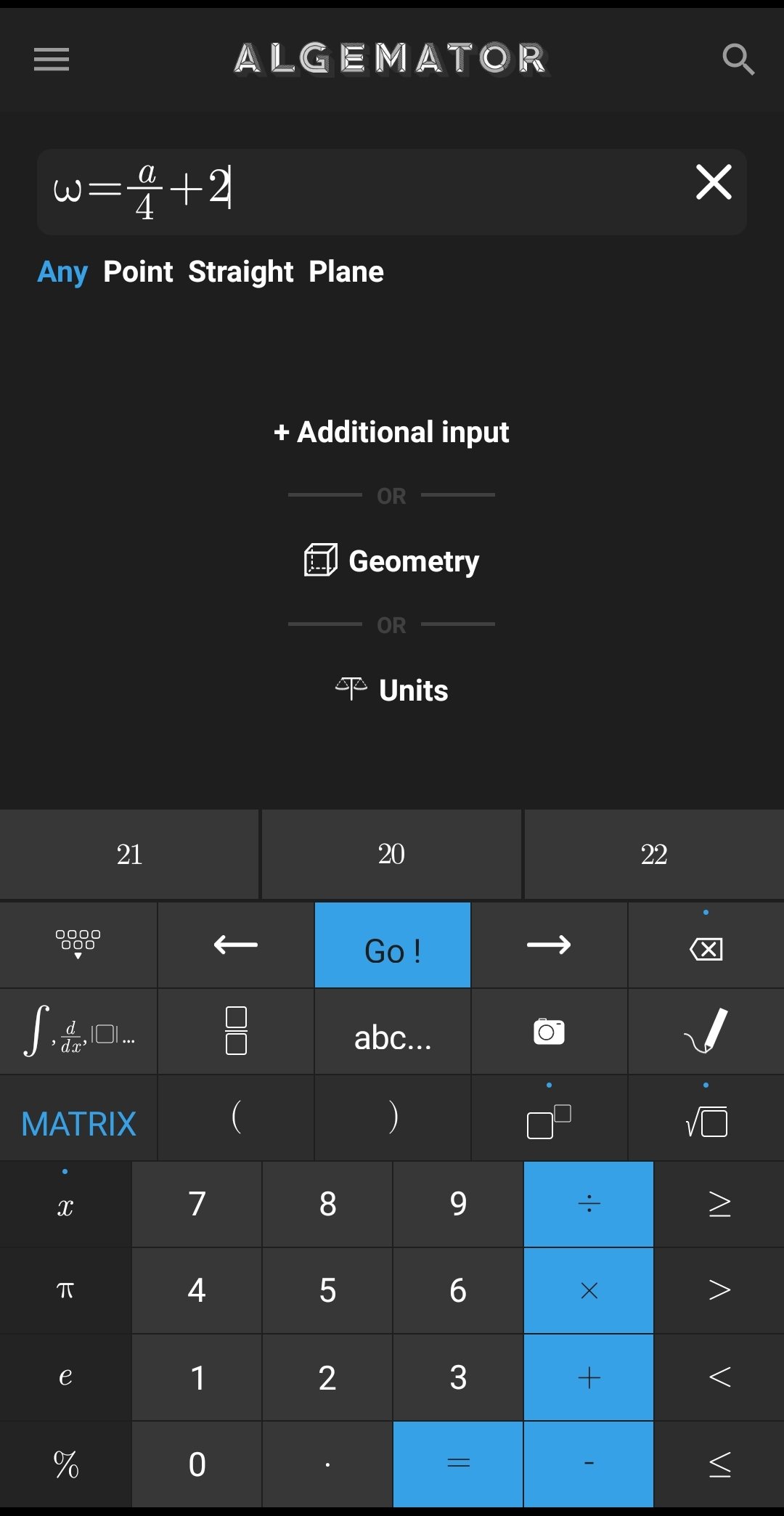Image resolution: width=784 pixels, height=1516 pixels.
Task: Tap the divide operator key
Action: 589,1204
